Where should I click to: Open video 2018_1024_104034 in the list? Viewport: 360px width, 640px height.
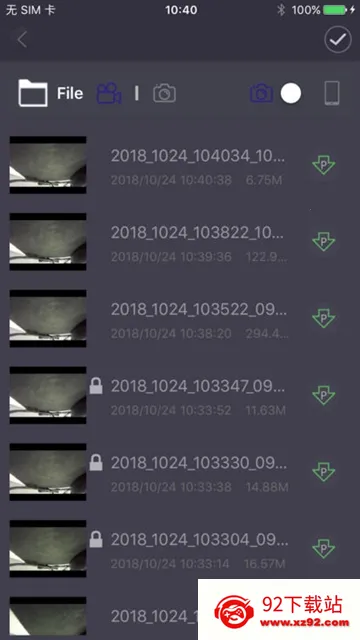180,165
